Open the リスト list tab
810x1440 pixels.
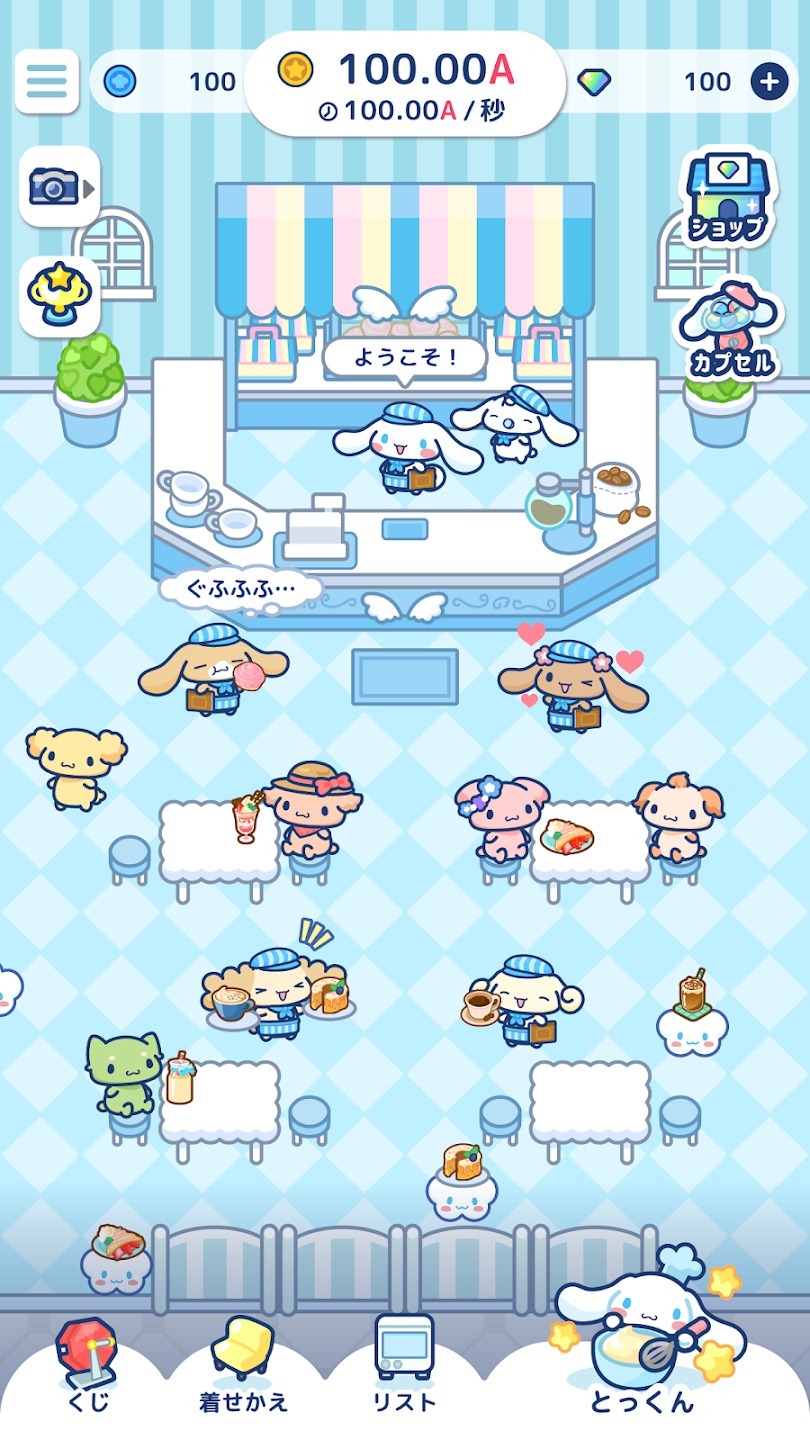pos(404,1365)
